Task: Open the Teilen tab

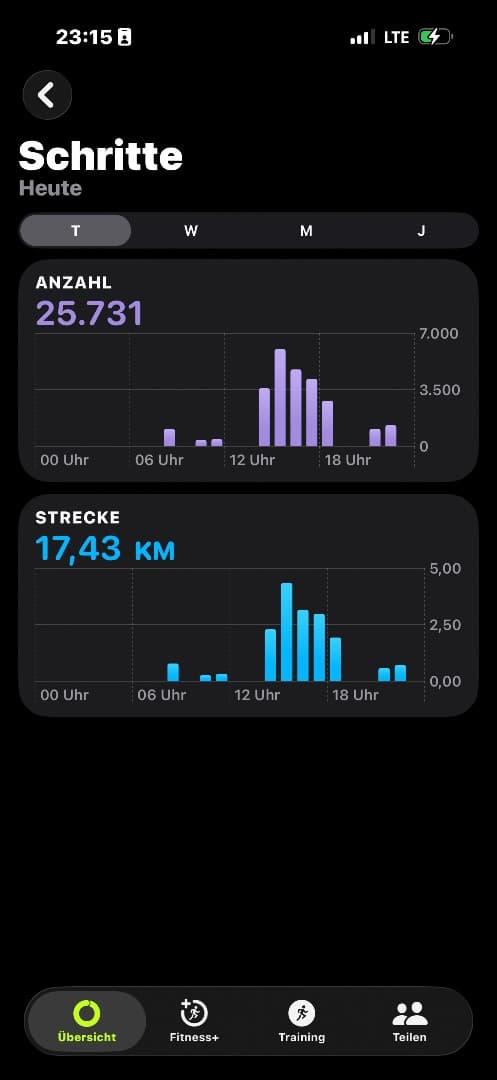Action: point(410,1021)
